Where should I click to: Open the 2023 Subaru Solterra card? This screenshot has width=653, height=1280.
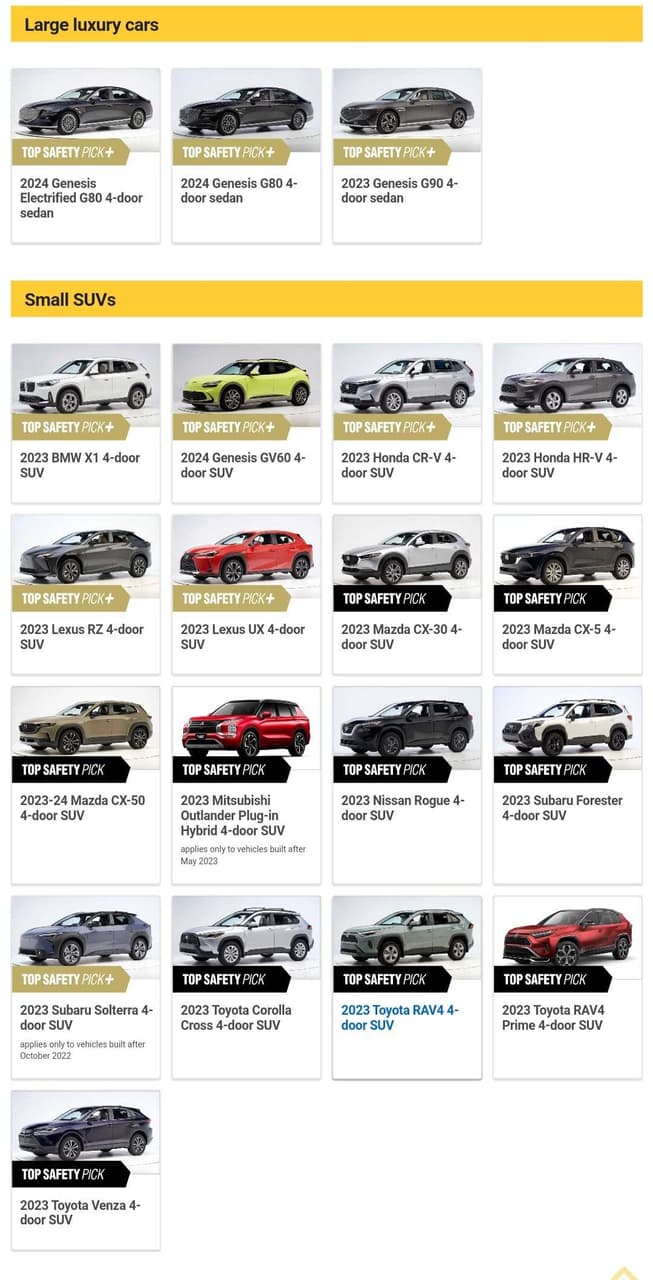click(x=85, y=985)
